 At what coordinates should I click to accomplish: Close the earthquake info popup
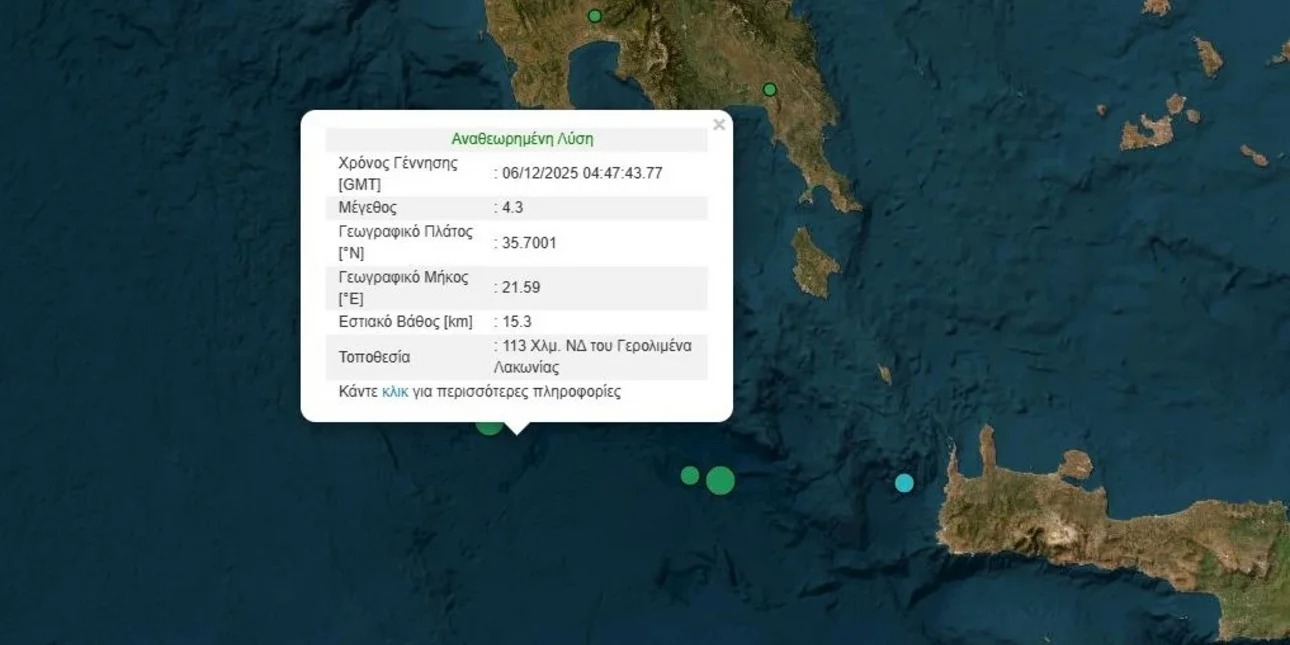pyautogui.click(x=718, y=125)
